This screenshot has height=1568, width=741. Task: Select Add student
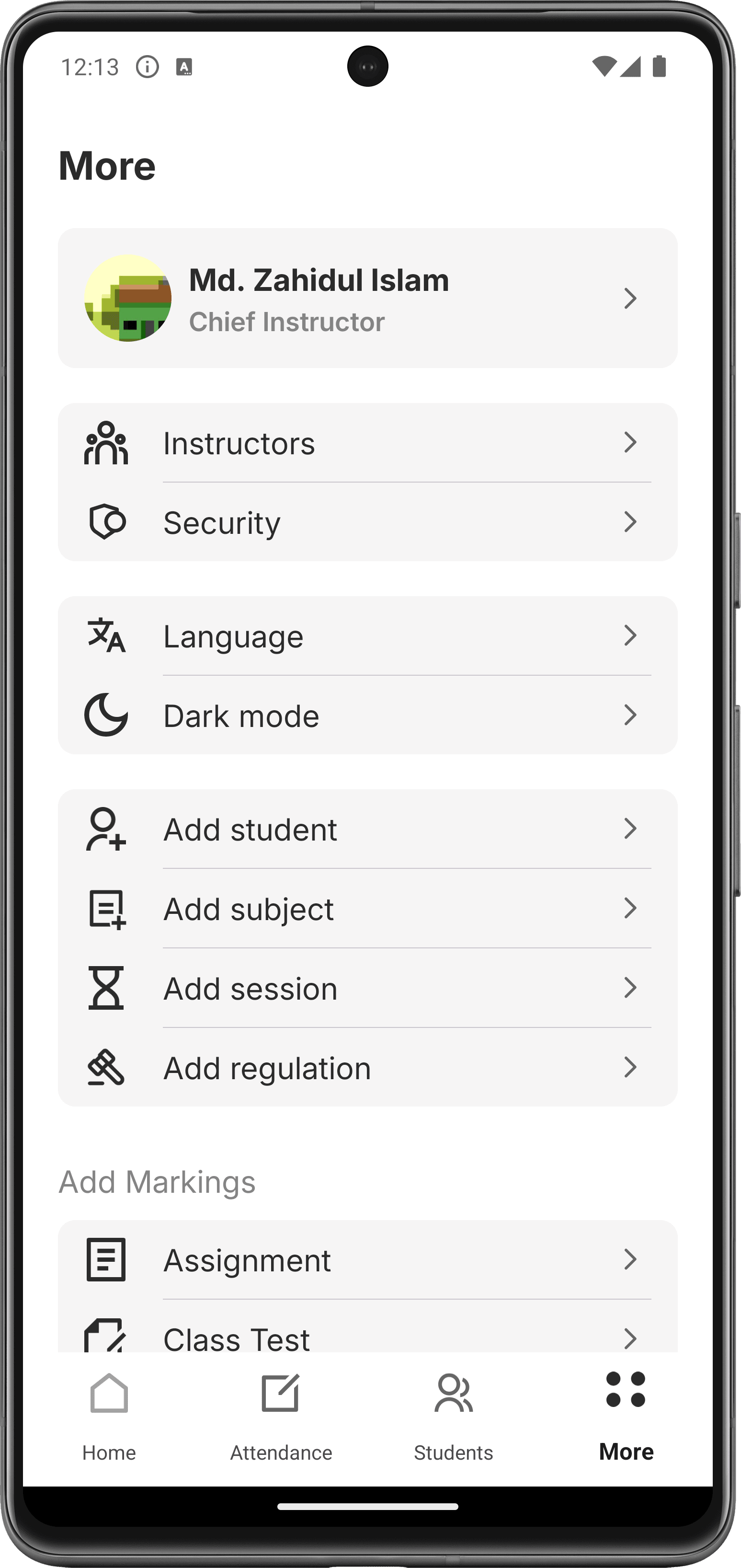pyautogui.click(x=367, y=829)
